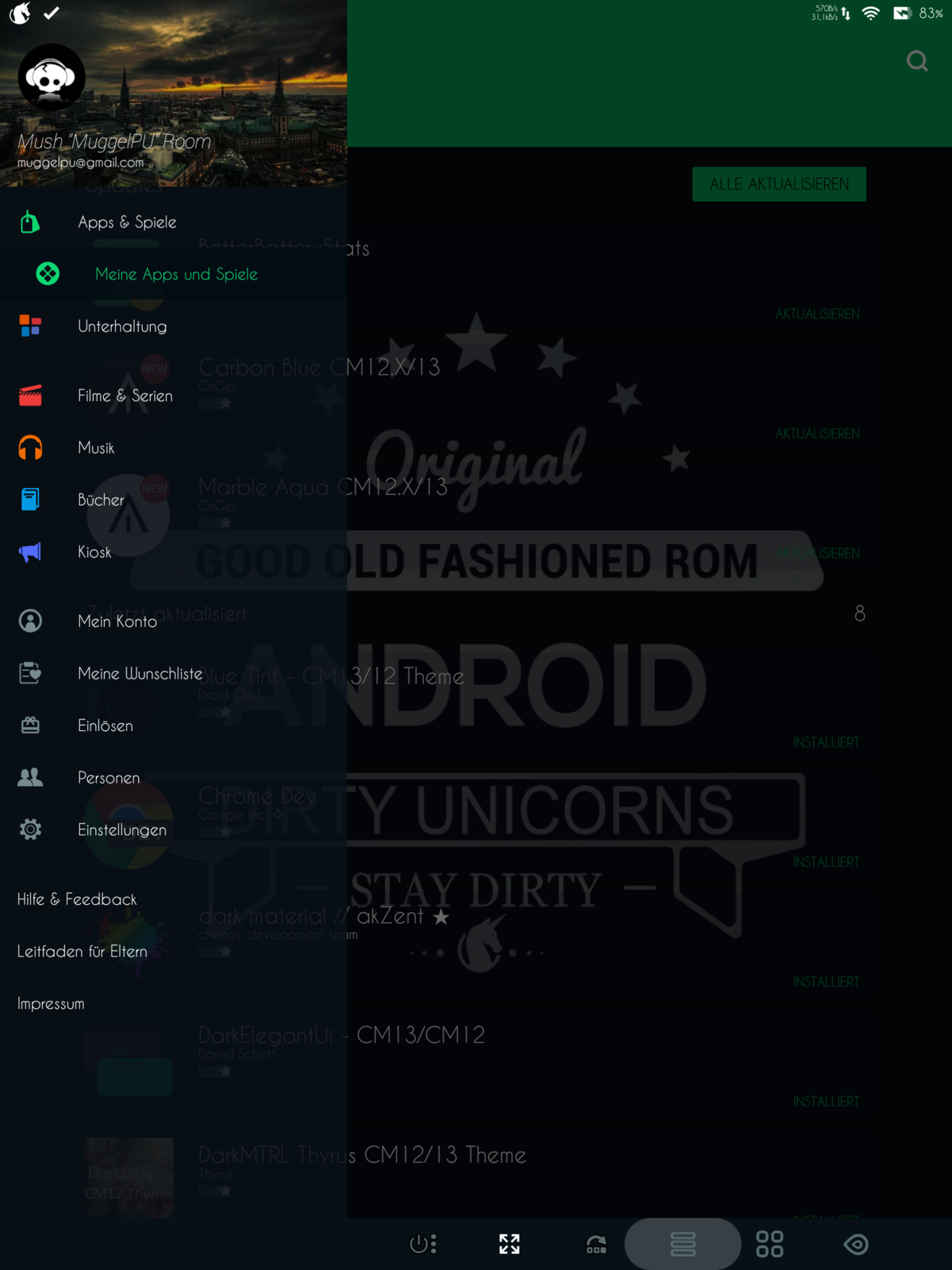Open the Impressum page

(x=51, y=1004)
